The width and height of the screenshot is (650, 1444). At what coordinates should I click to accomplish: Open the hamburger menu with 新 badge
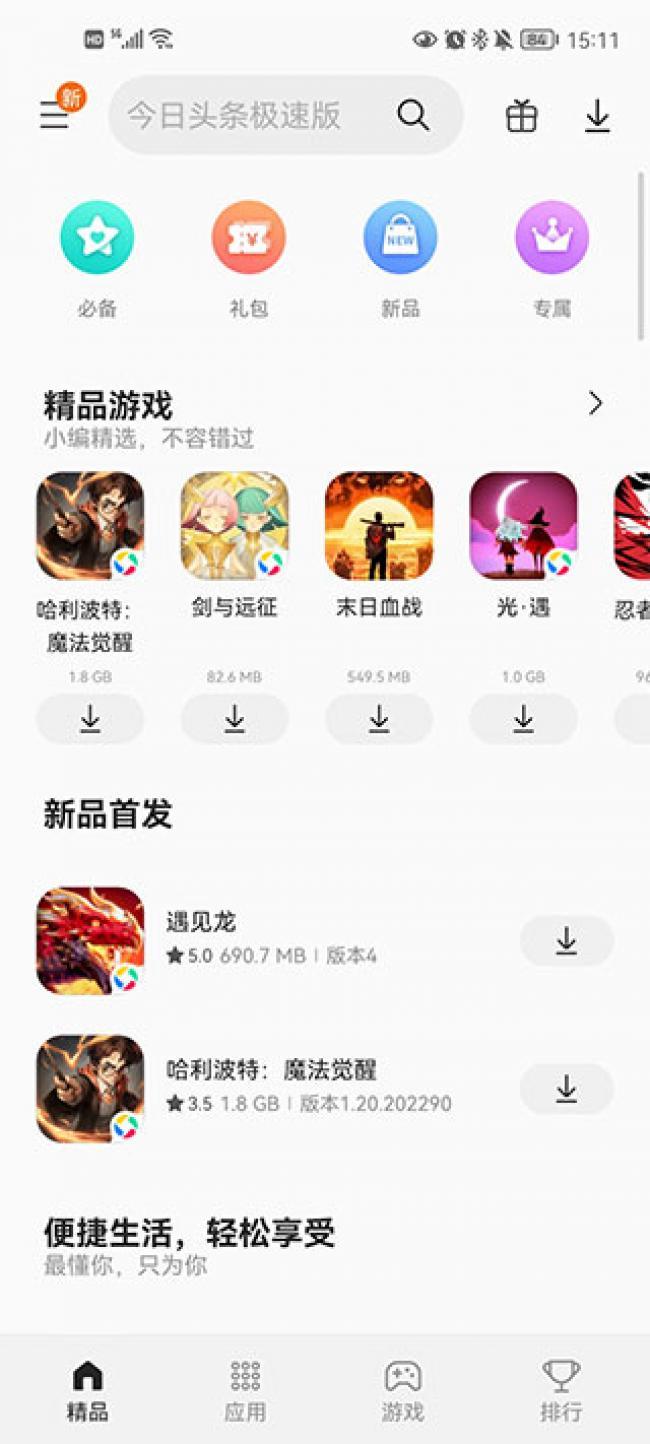pyautogui.click(x=55, y=116)
